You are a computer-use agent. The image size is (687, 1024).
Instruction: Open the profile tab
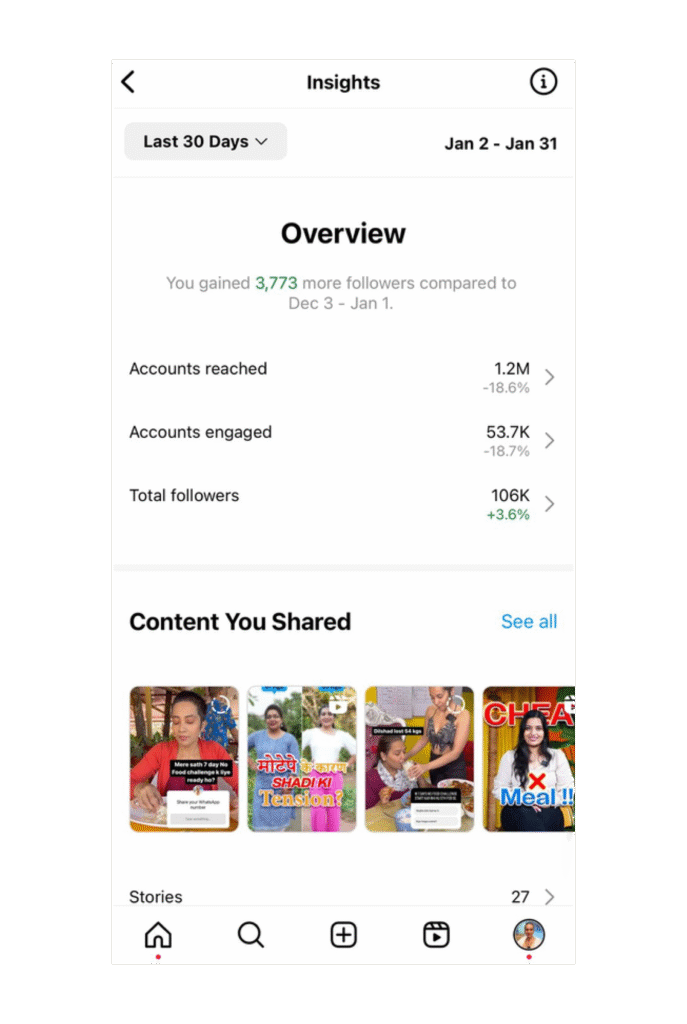(x=528, y=935)
